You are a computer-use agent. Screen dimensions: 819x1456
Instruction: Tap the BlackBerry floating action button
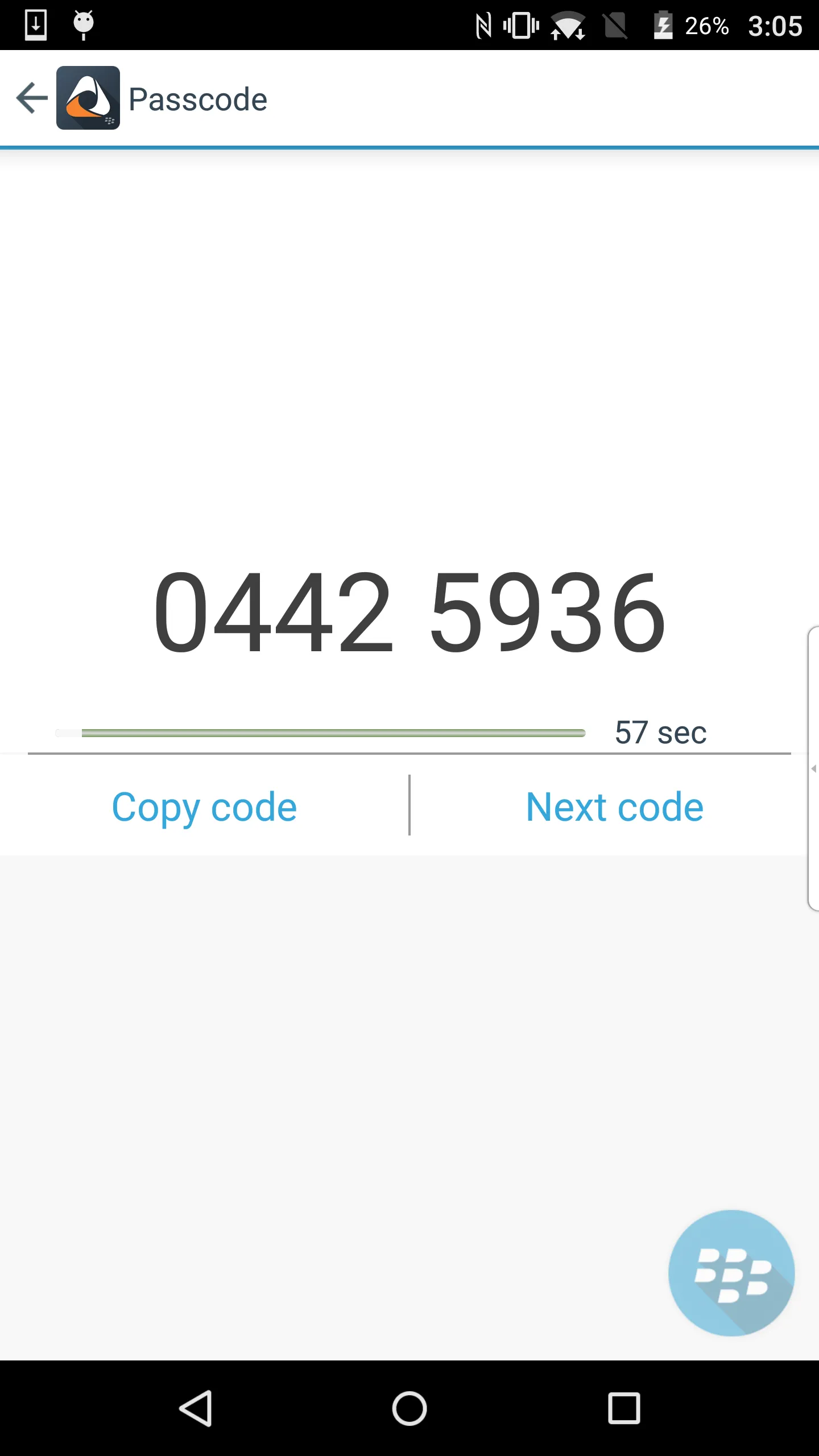tap(731, 1273)
